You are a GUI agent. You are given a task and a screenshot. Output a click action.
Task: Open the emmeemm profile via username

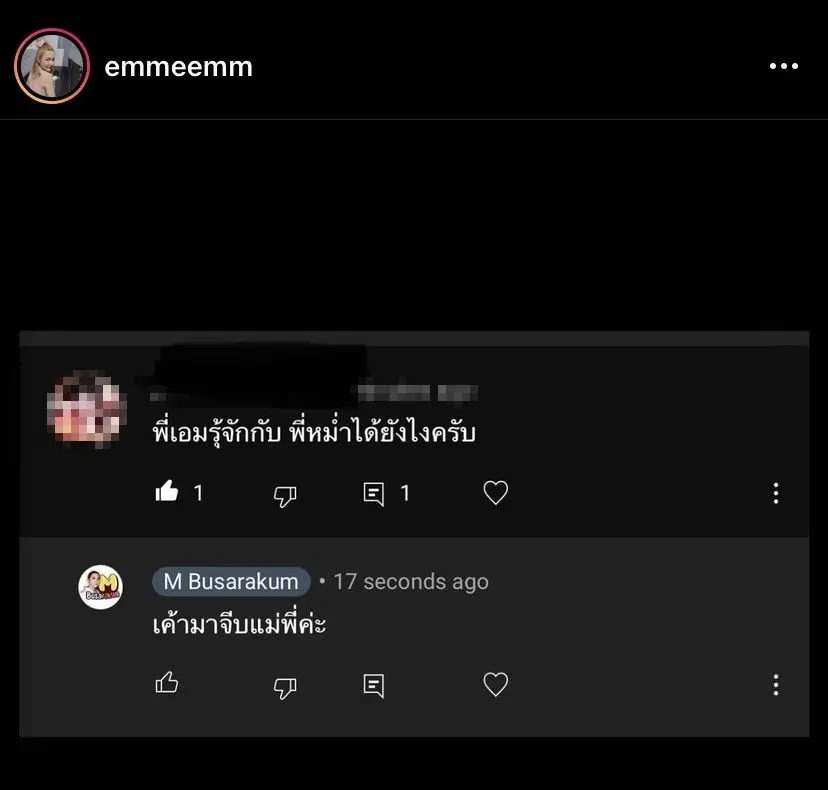(178, 67)
